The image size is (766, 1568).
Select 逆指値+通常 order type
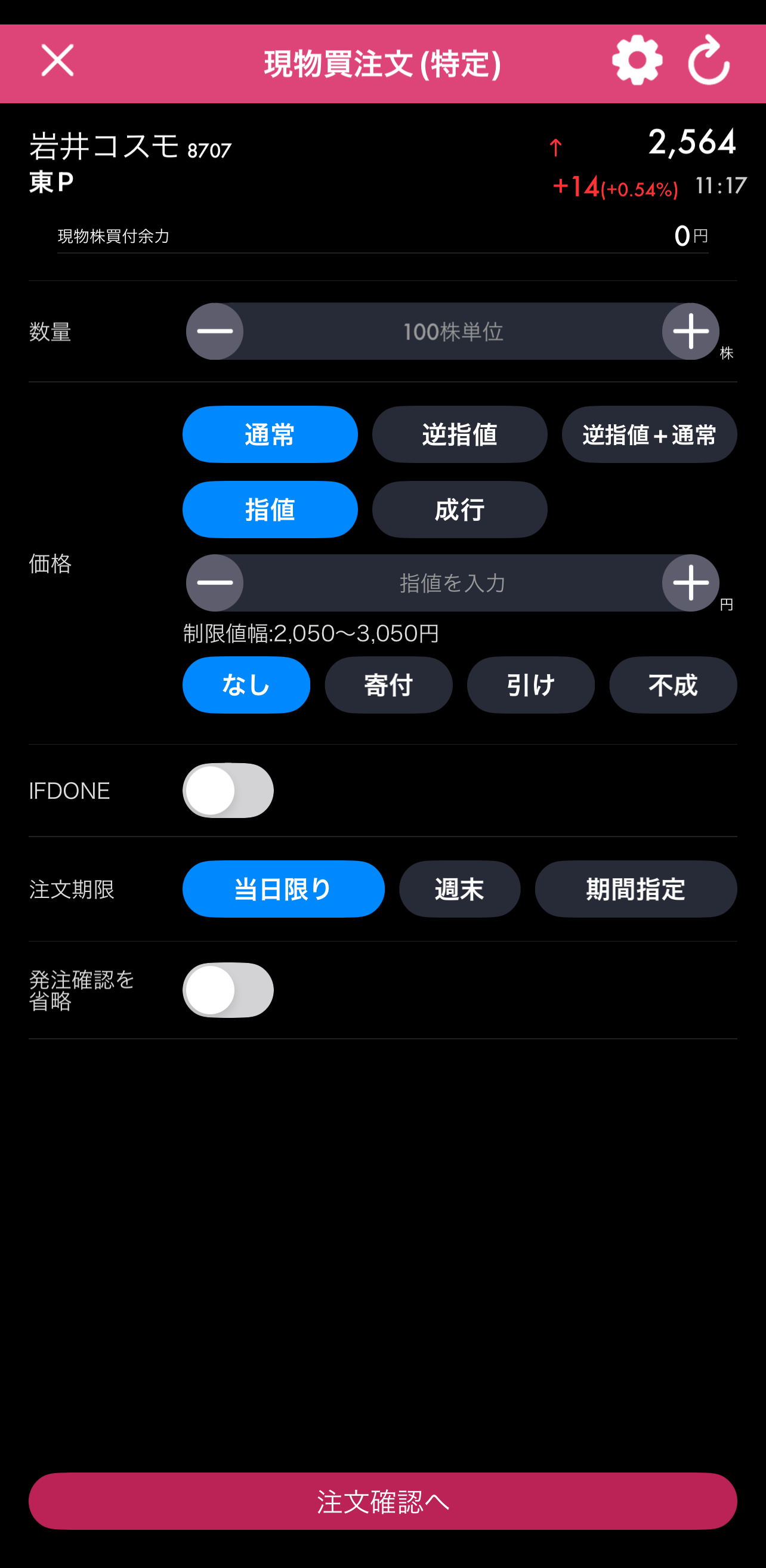point(649,434)
